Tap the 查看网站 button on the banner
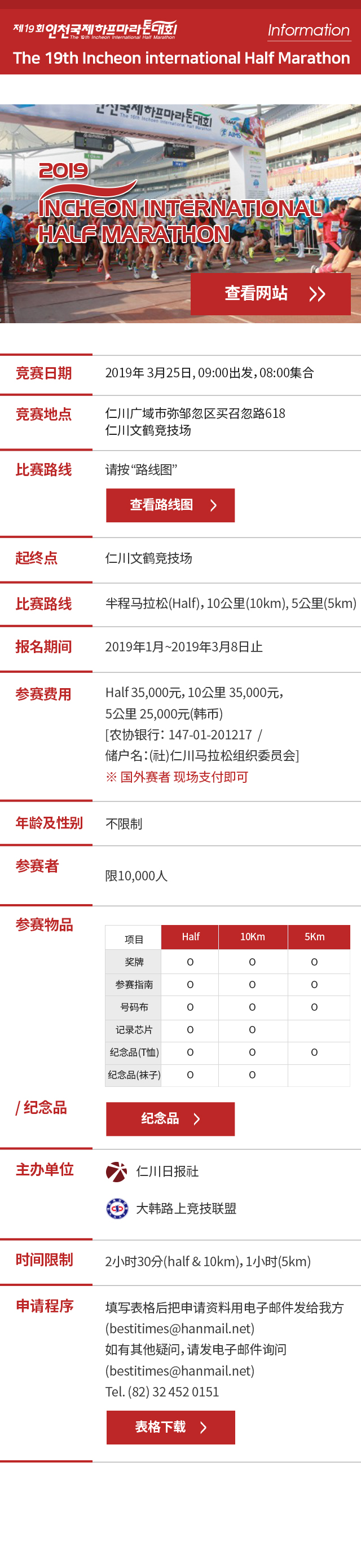 [x=270, y=294]
